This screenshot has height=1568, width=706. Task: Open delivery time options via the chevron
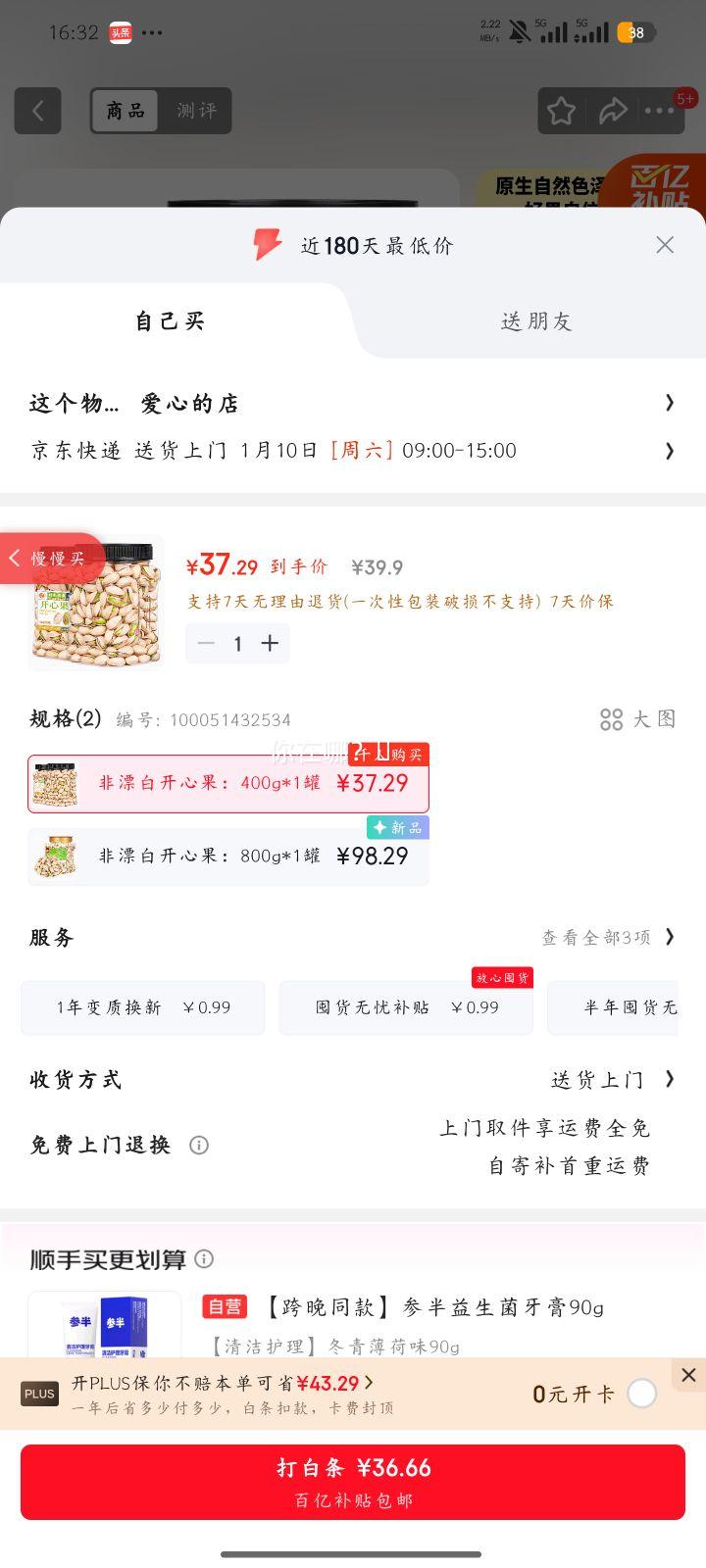pos(670,451)
